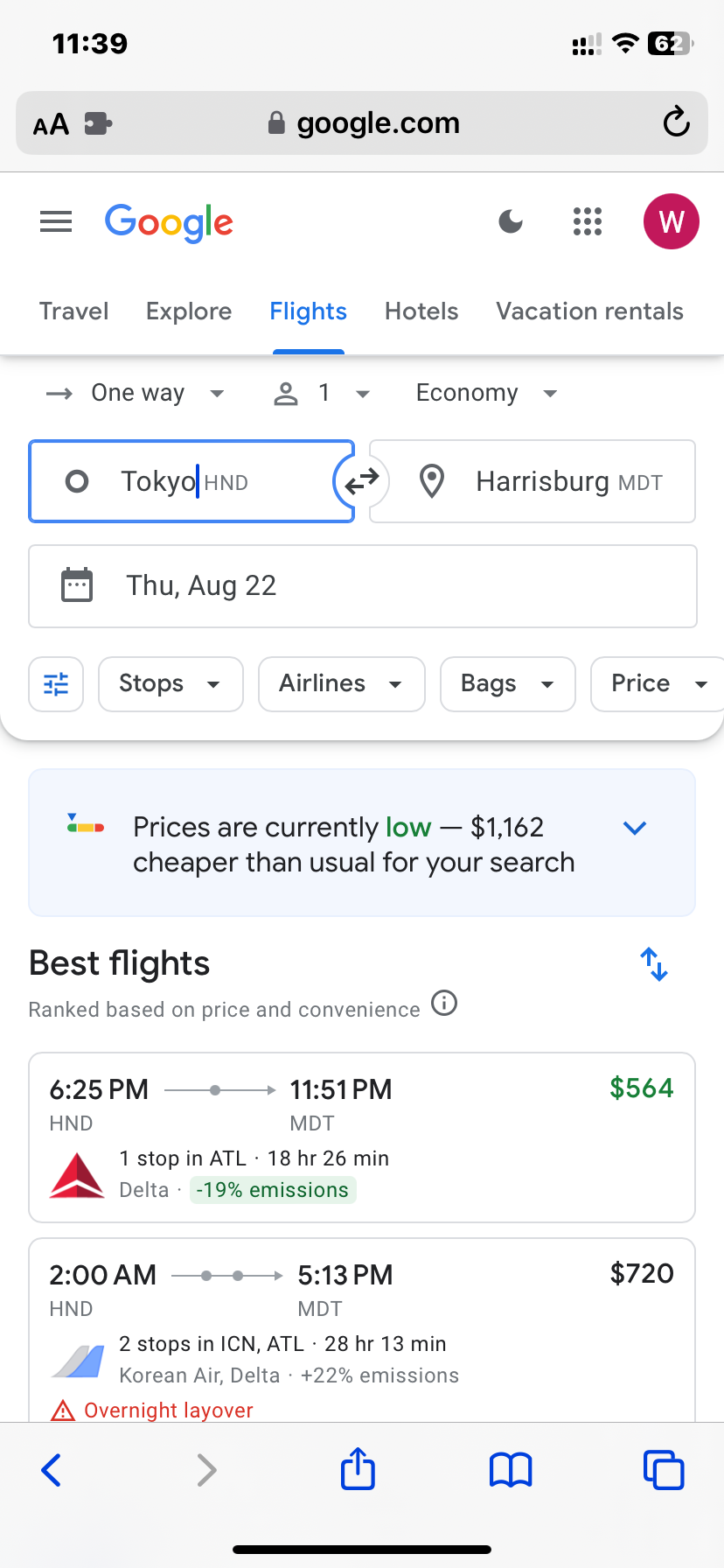Open the Google apps grid
Viewport: 724px width, 1568px height.
(588, 222)
